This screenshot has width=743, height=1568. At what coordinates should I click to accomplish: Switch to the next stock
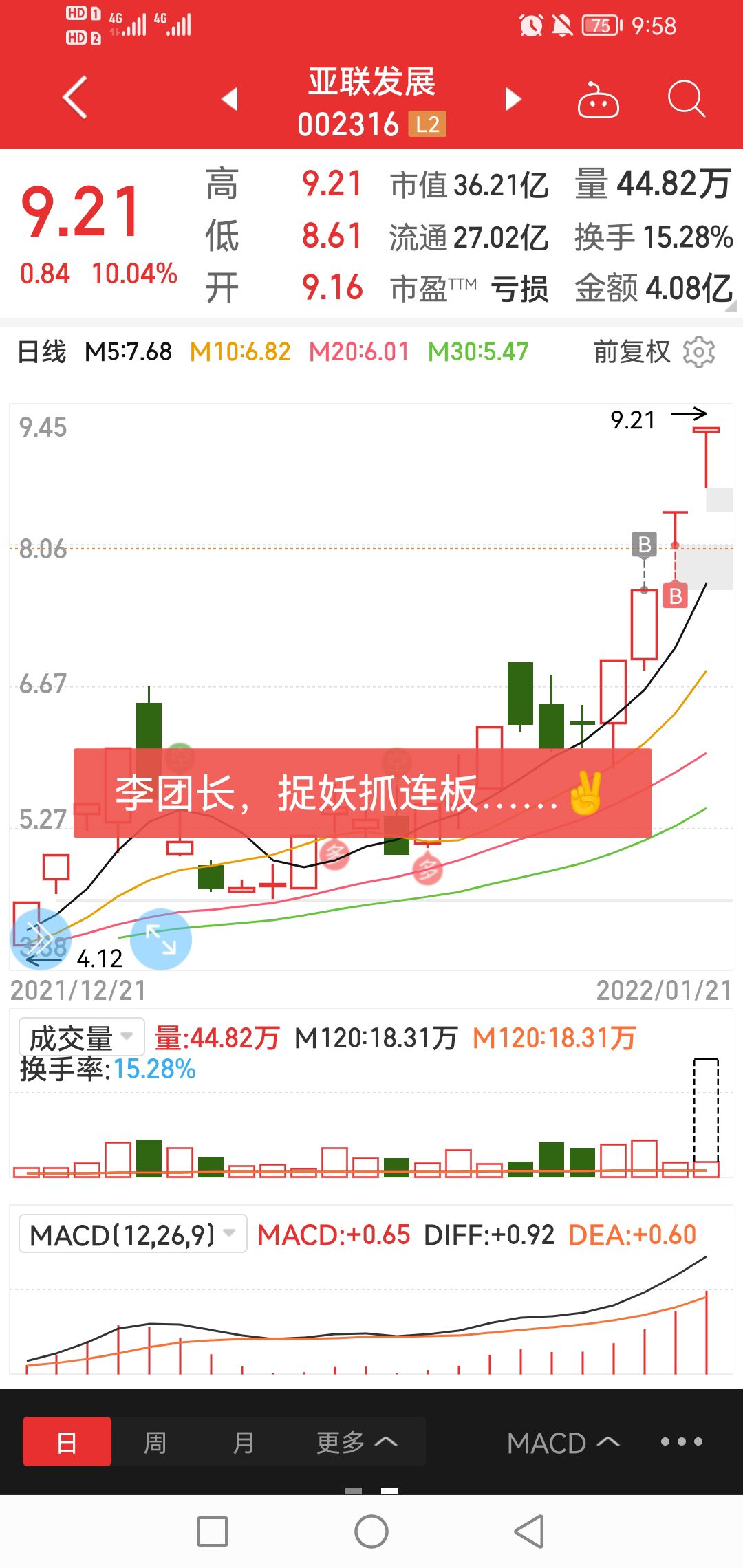point(513,99)
